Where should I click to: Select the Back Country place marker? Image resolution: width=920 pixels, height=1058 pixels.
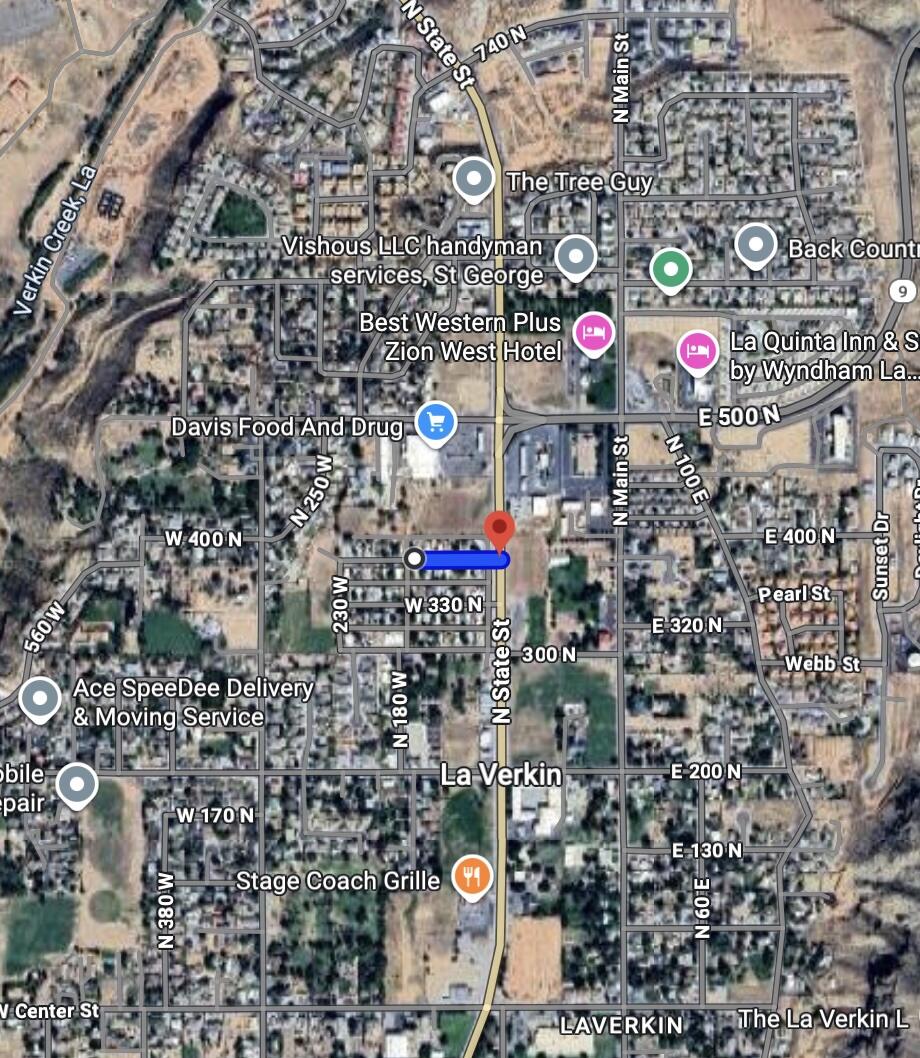(x=755, y=244)
